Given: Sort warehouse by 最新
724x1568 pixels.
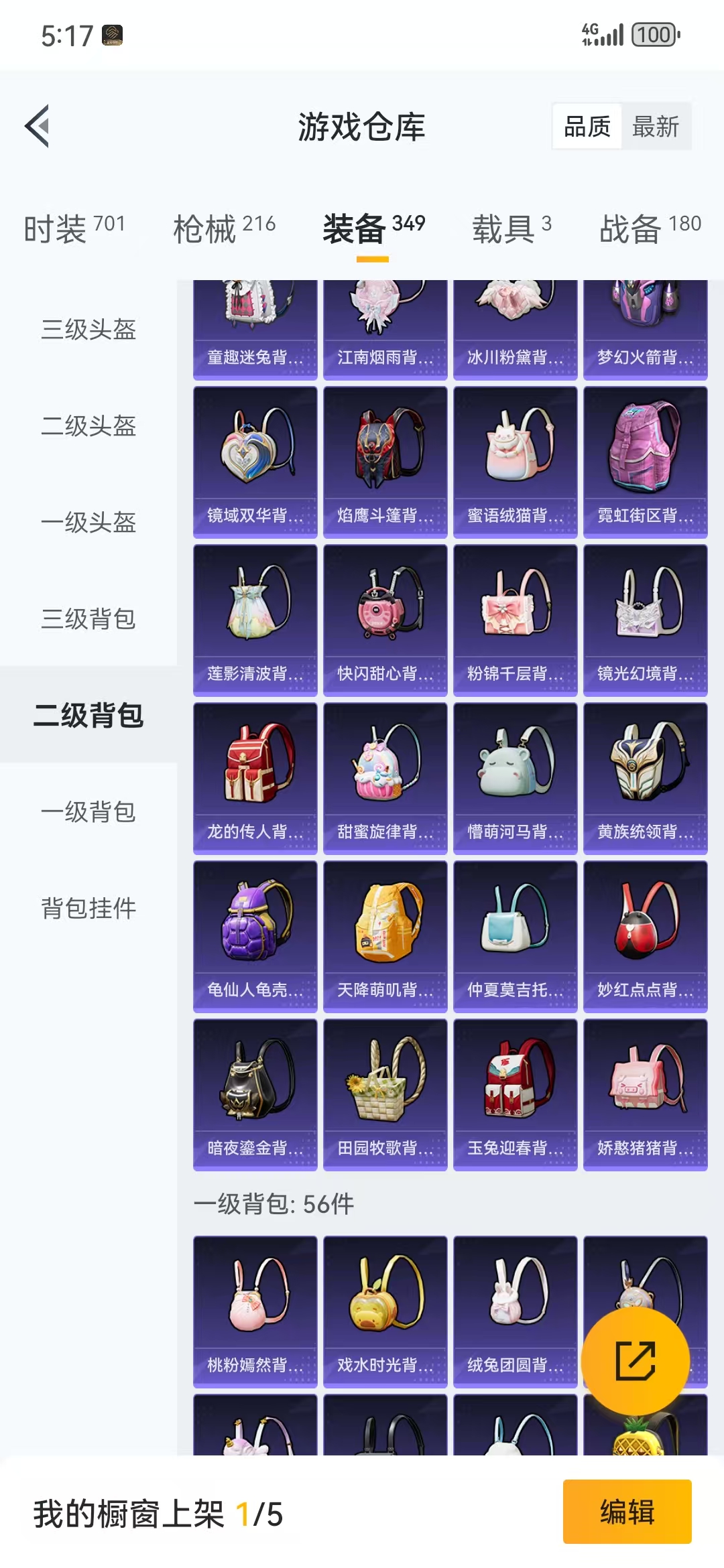Looking at the screenshot, I should (x=656, y=126).
